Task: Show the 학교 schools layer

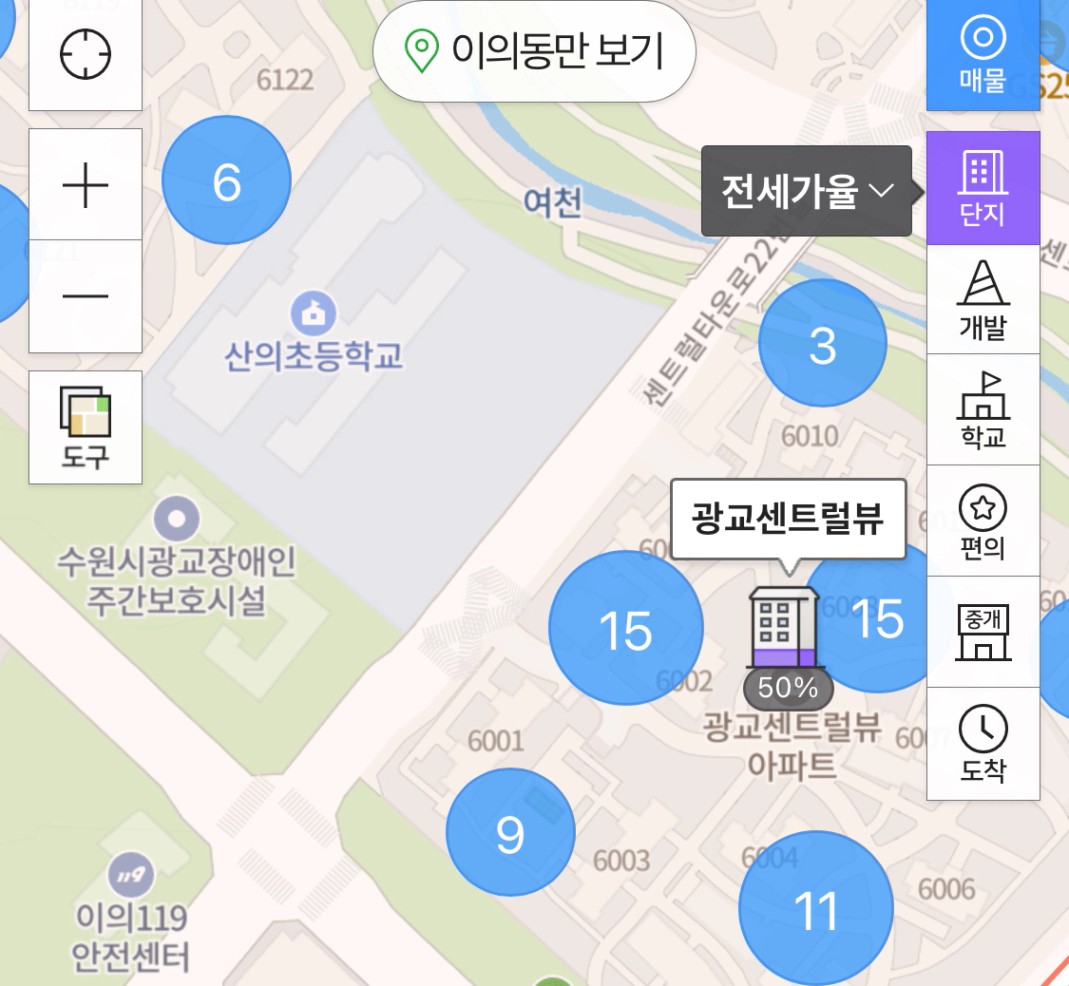Action: [x=982, y=410]
